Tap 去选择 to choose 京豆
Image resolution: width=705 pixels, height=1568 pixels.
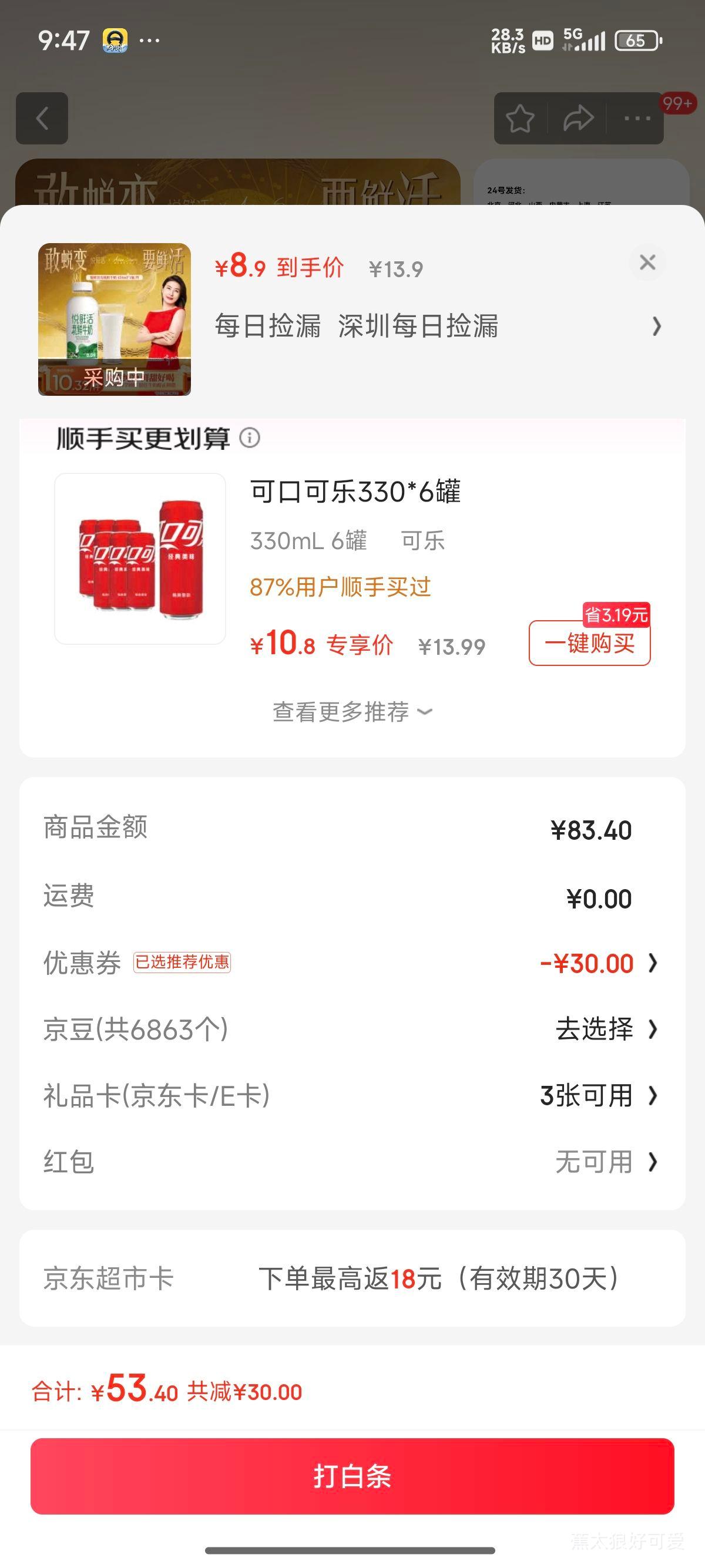(x=593, y=1029)
